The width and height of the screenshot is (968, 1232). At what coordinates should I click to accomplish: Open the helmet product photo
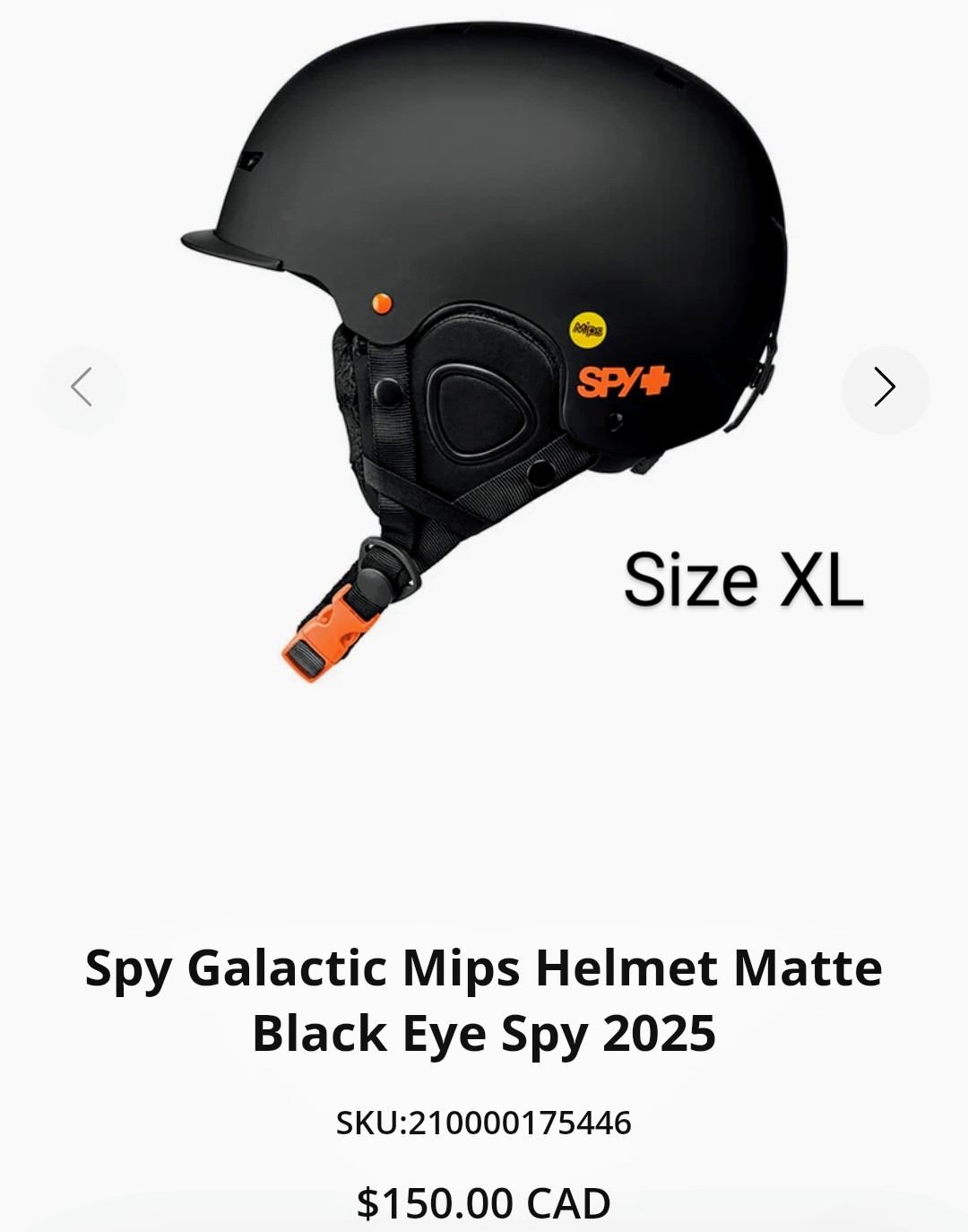(x=484, y=341)
